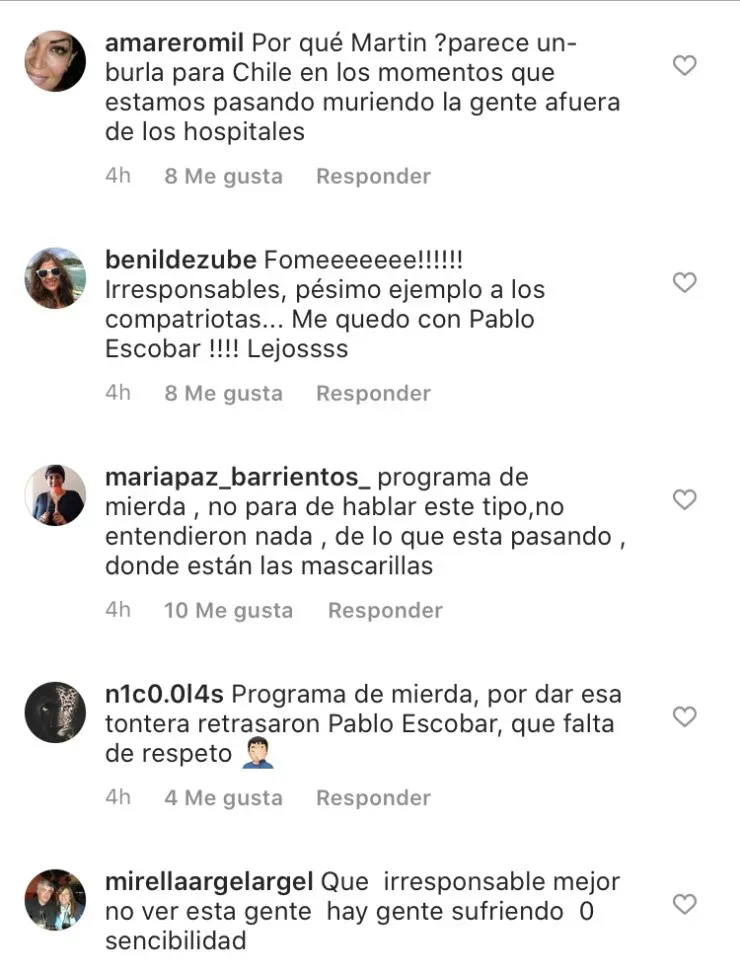
Task: Like benildezube's comment
Action: click(684, 283)
